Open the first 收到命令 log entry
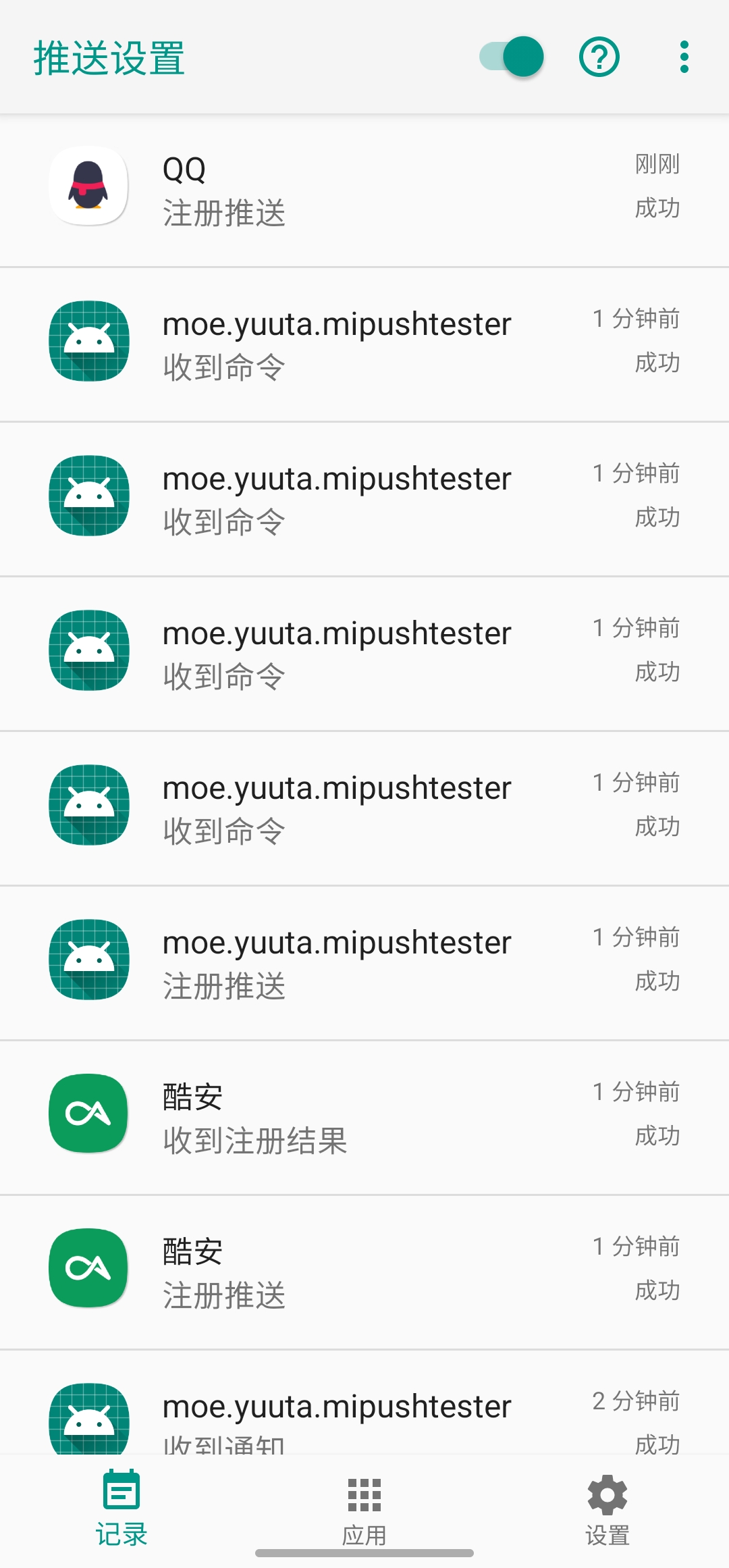 (364, 342)
